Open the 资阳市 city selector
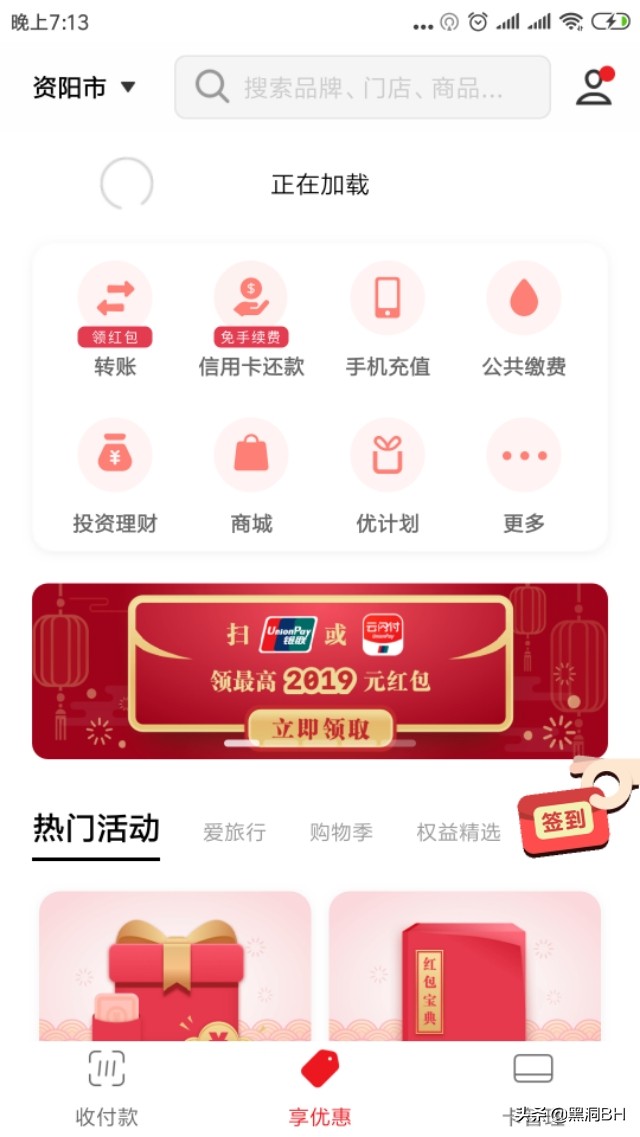 tap(84, 88)
